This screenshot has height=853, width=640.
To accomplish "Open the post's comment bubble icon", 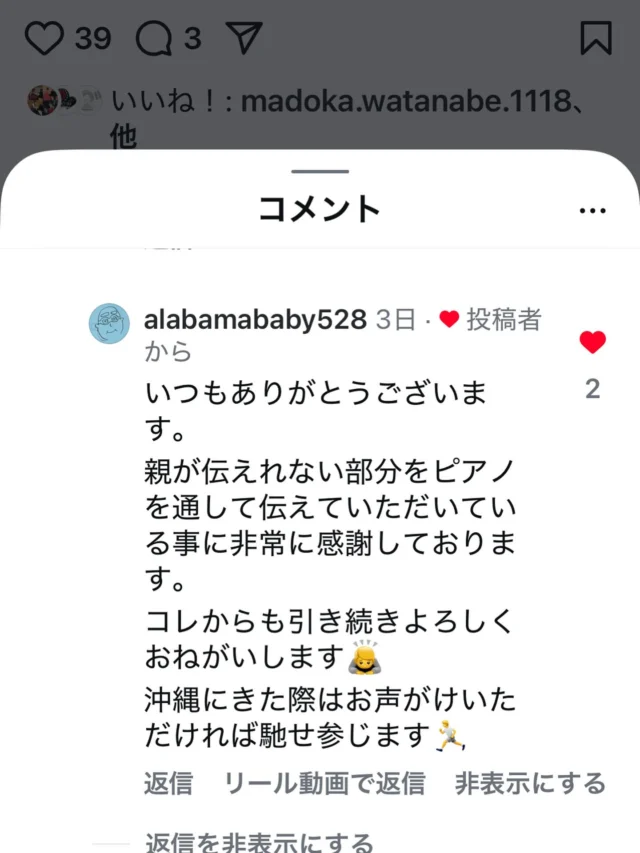I will click(x=153, y=38).
